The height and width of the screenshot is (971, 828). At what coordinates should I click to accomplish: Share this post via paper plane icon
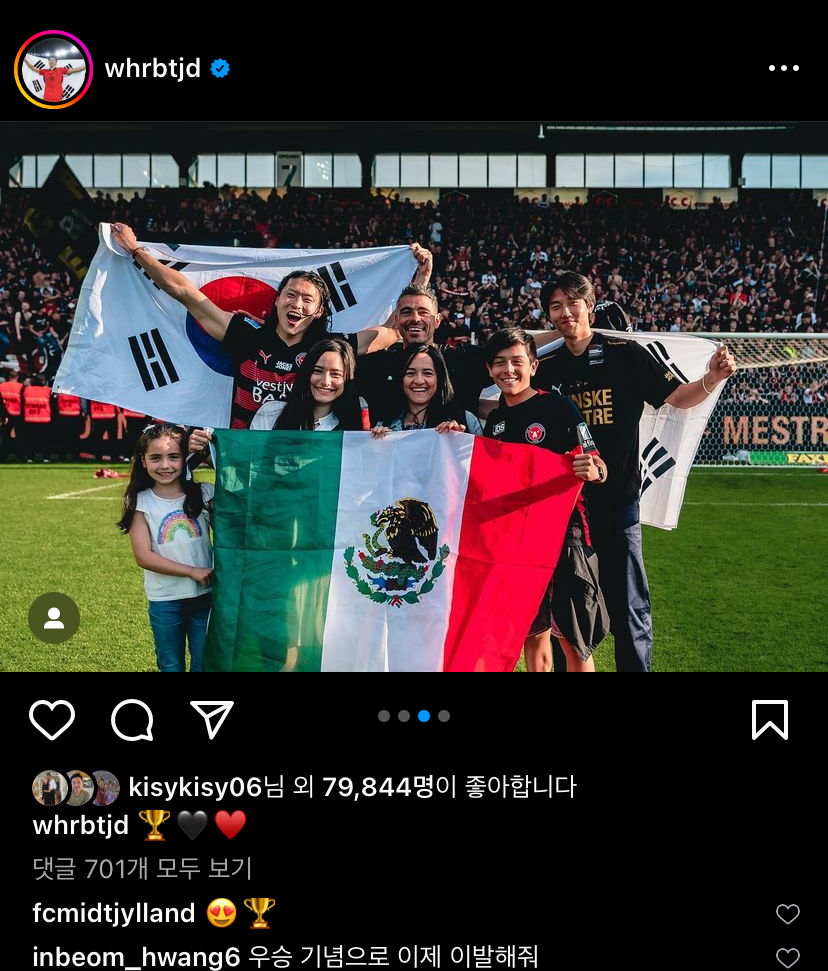(212, 719)
